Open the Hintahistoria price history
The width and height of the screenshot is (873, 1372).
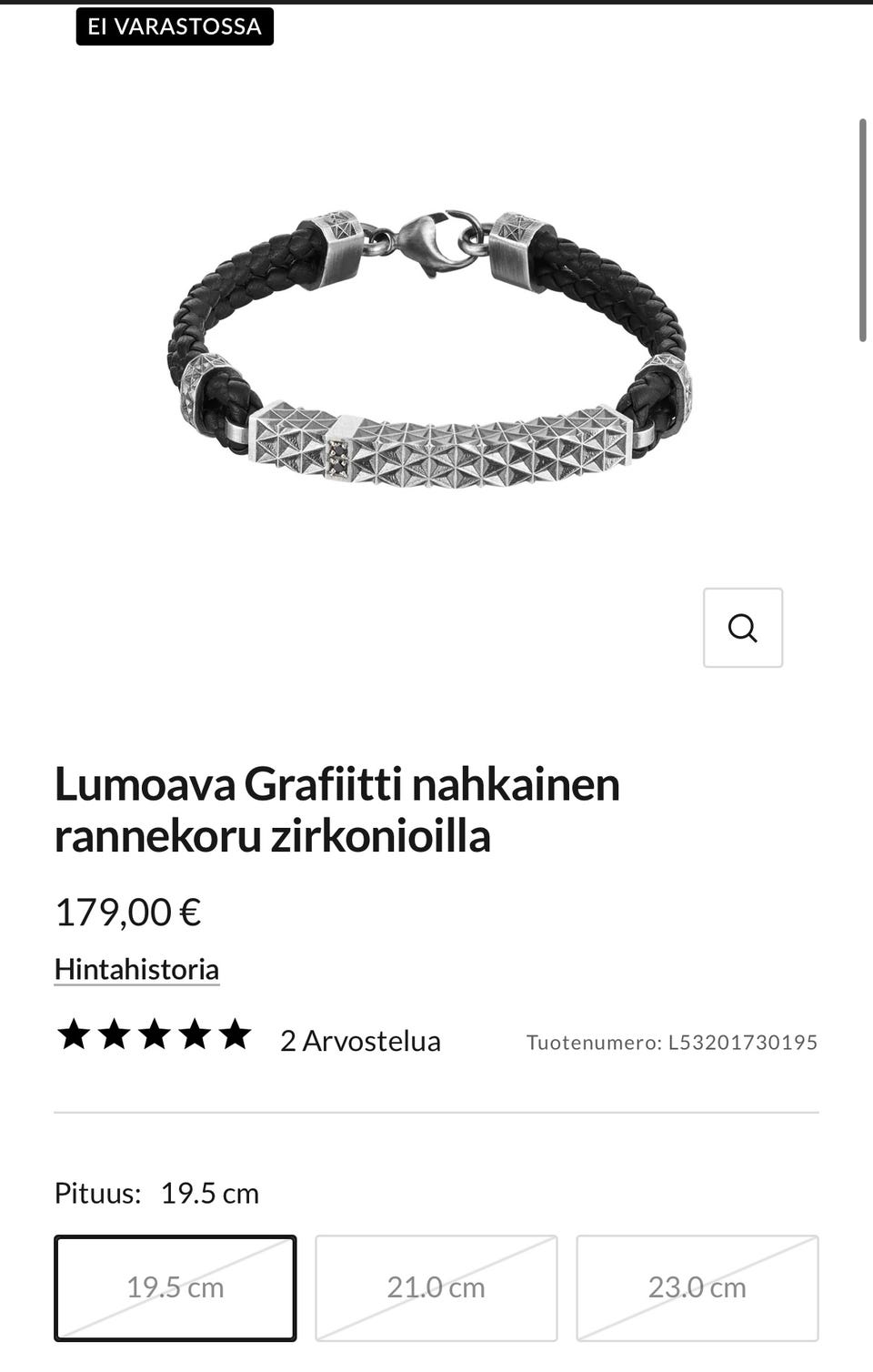click(136, 968)
